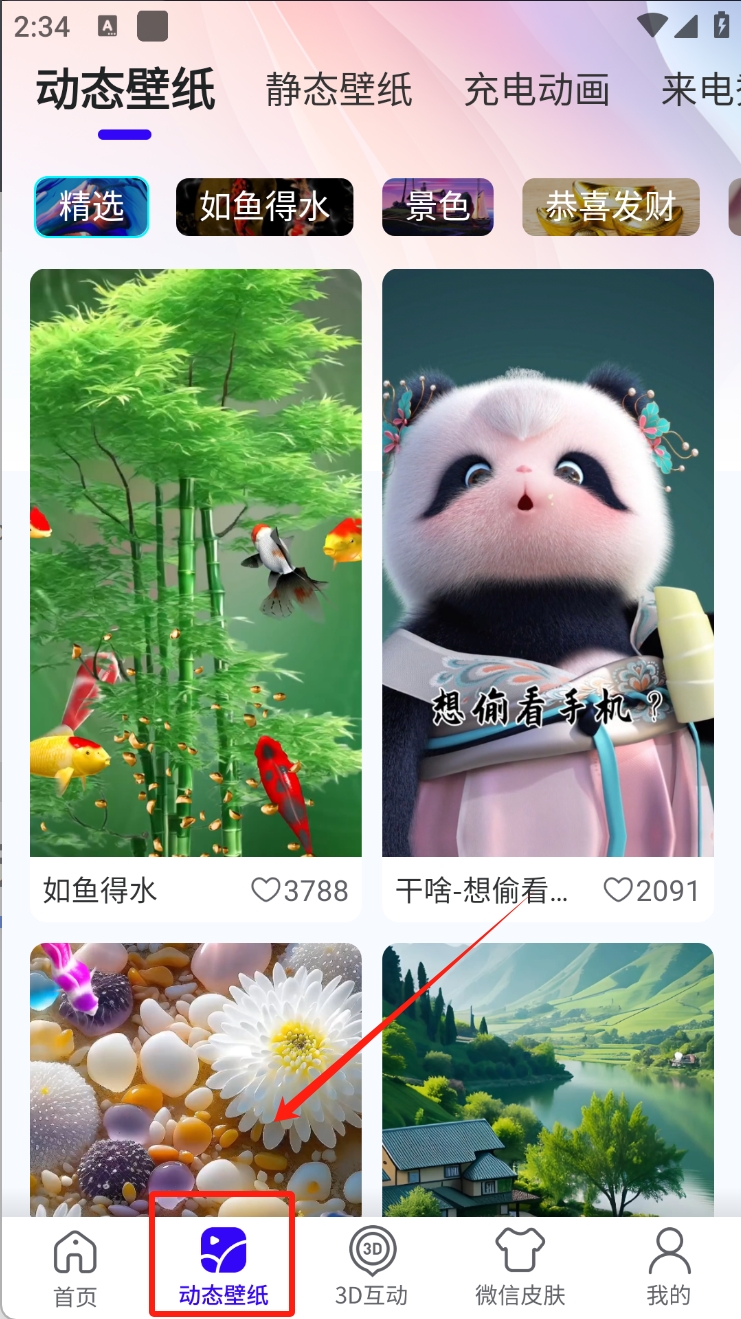Viewport: 741px width, 1319px height.
Task: Switch to the 微信皮肤 tab
Action: tap(520, 1268)
